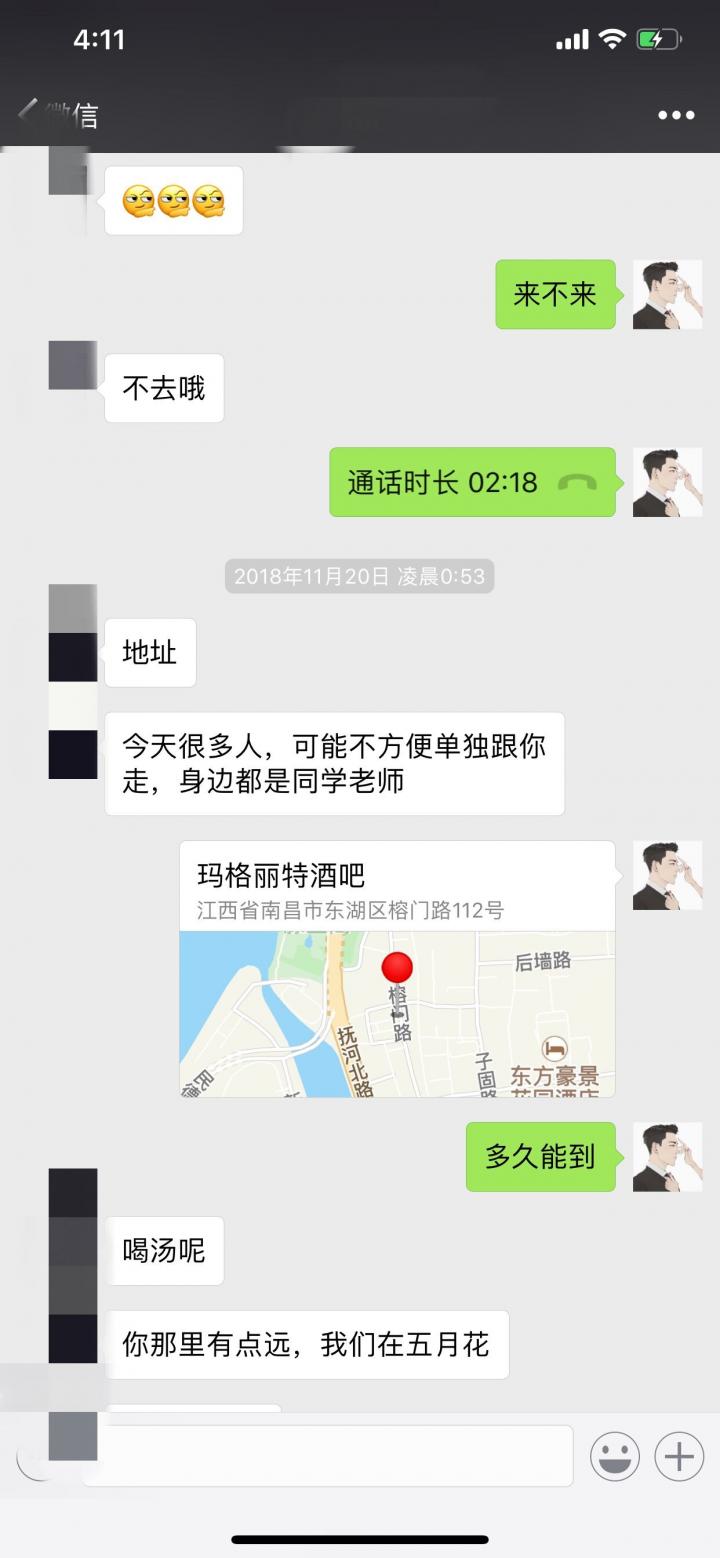Open sender's avatar beside 来不来

pos(667,295)
